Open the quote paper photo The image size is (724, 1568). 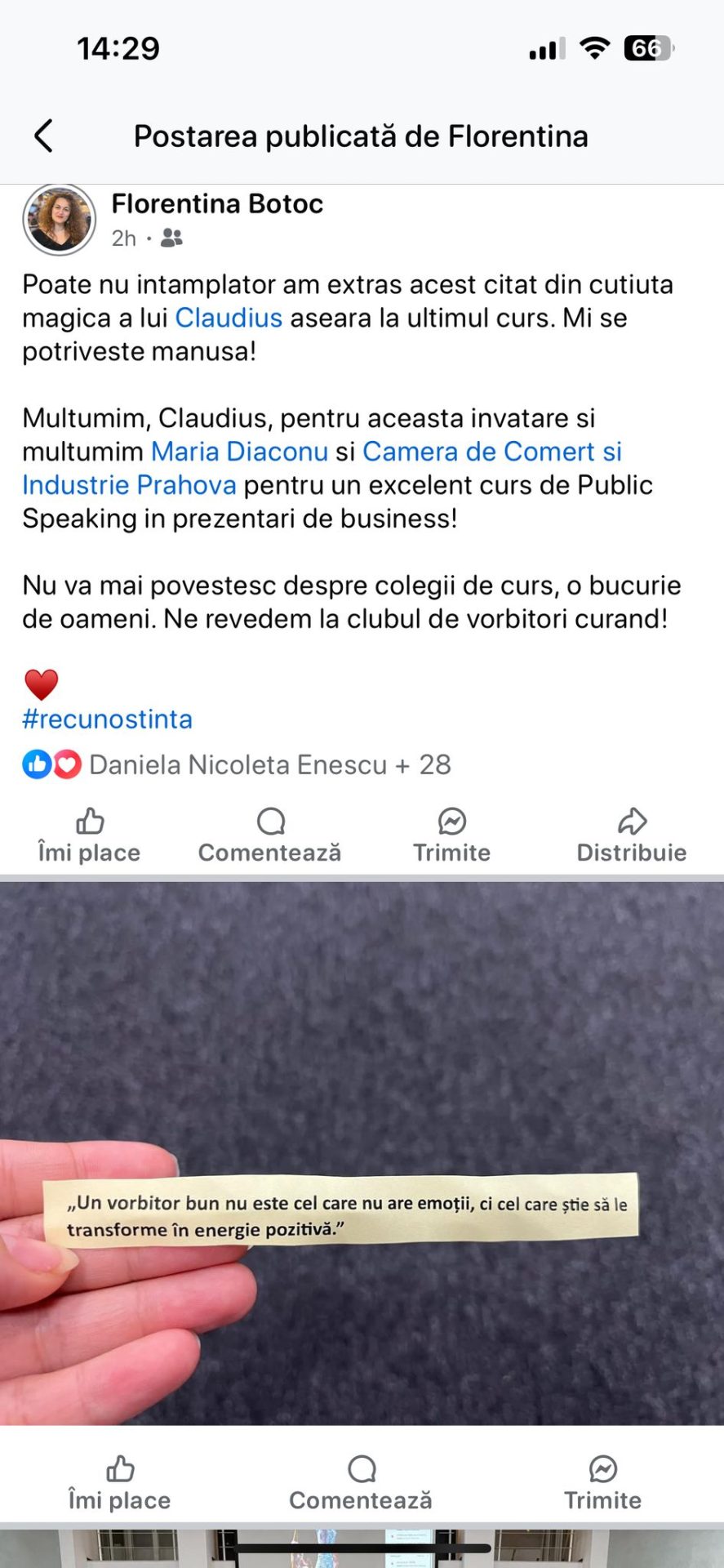[x=362, y=1151]
